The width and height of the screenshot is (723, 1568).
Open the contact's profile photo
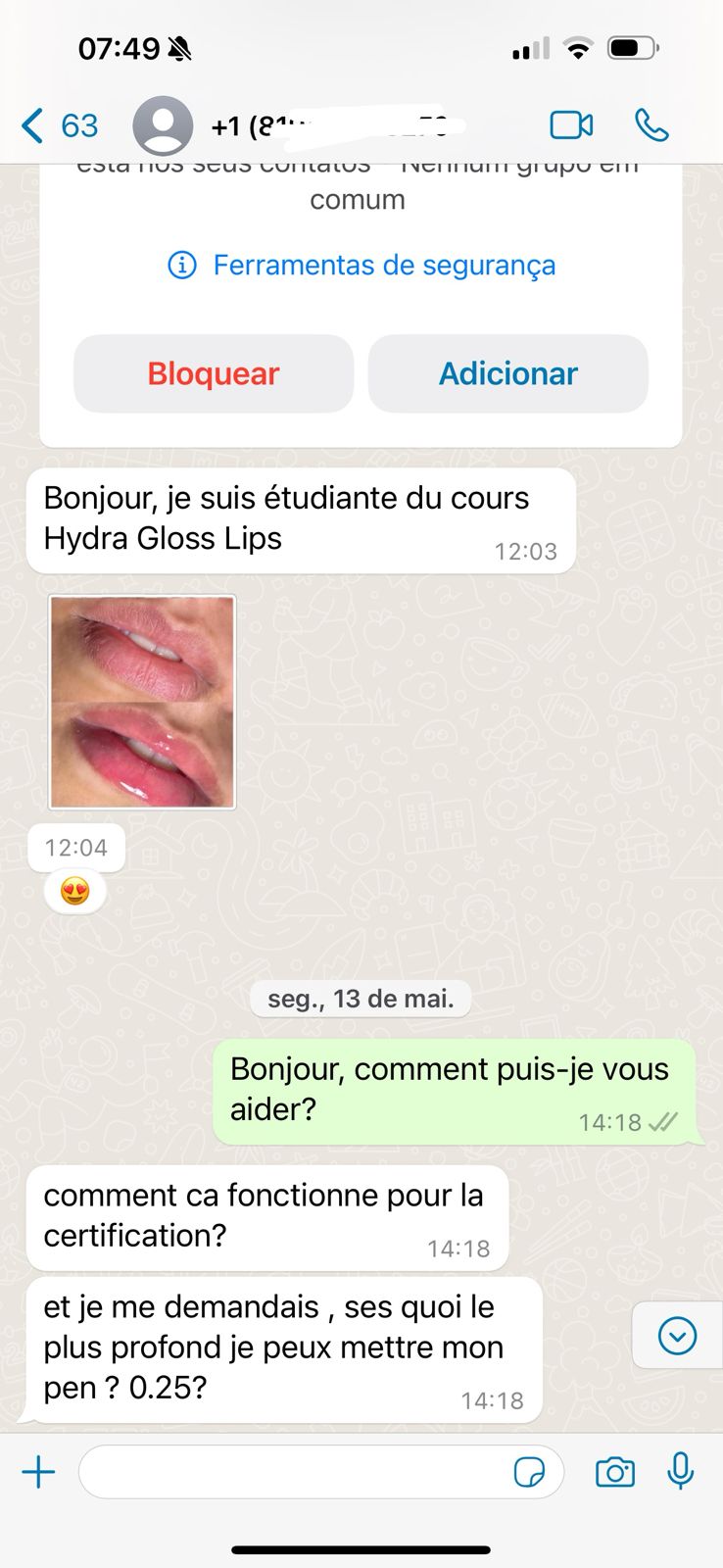163,125
